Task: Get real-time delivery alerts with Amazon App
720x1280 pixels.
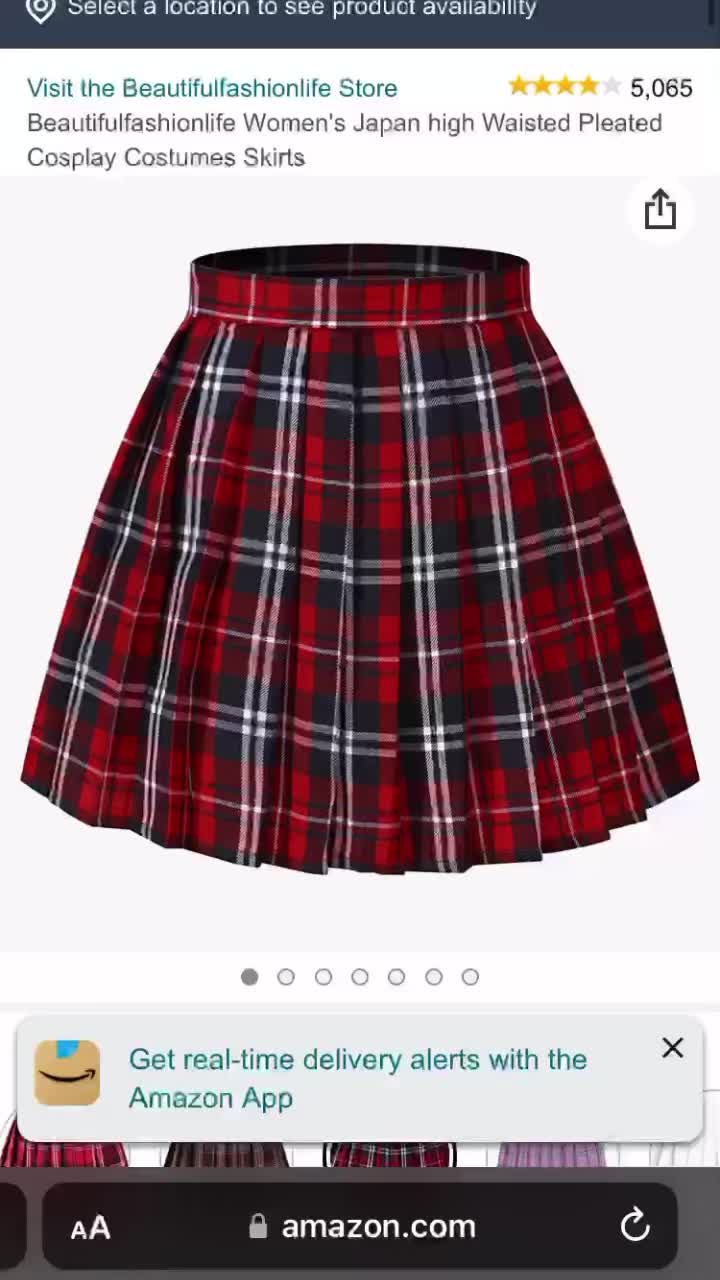Action: click(358, 1078)
